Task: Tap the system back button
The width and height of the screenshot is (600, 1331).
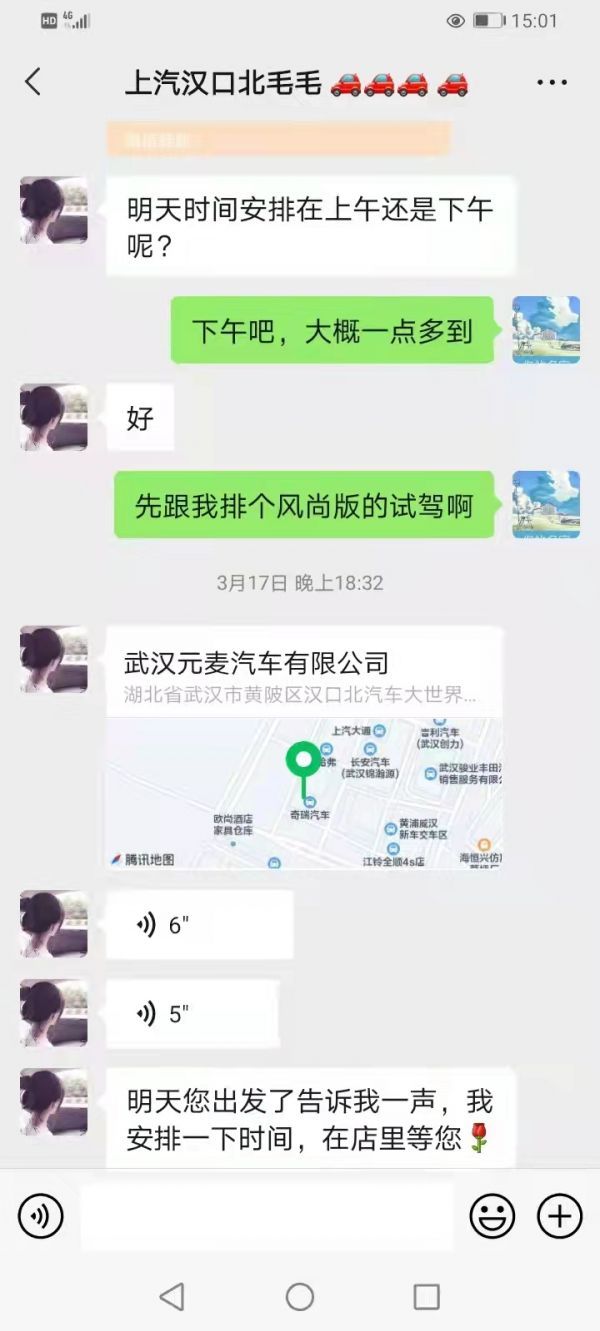Action: tap(172, 1297)
